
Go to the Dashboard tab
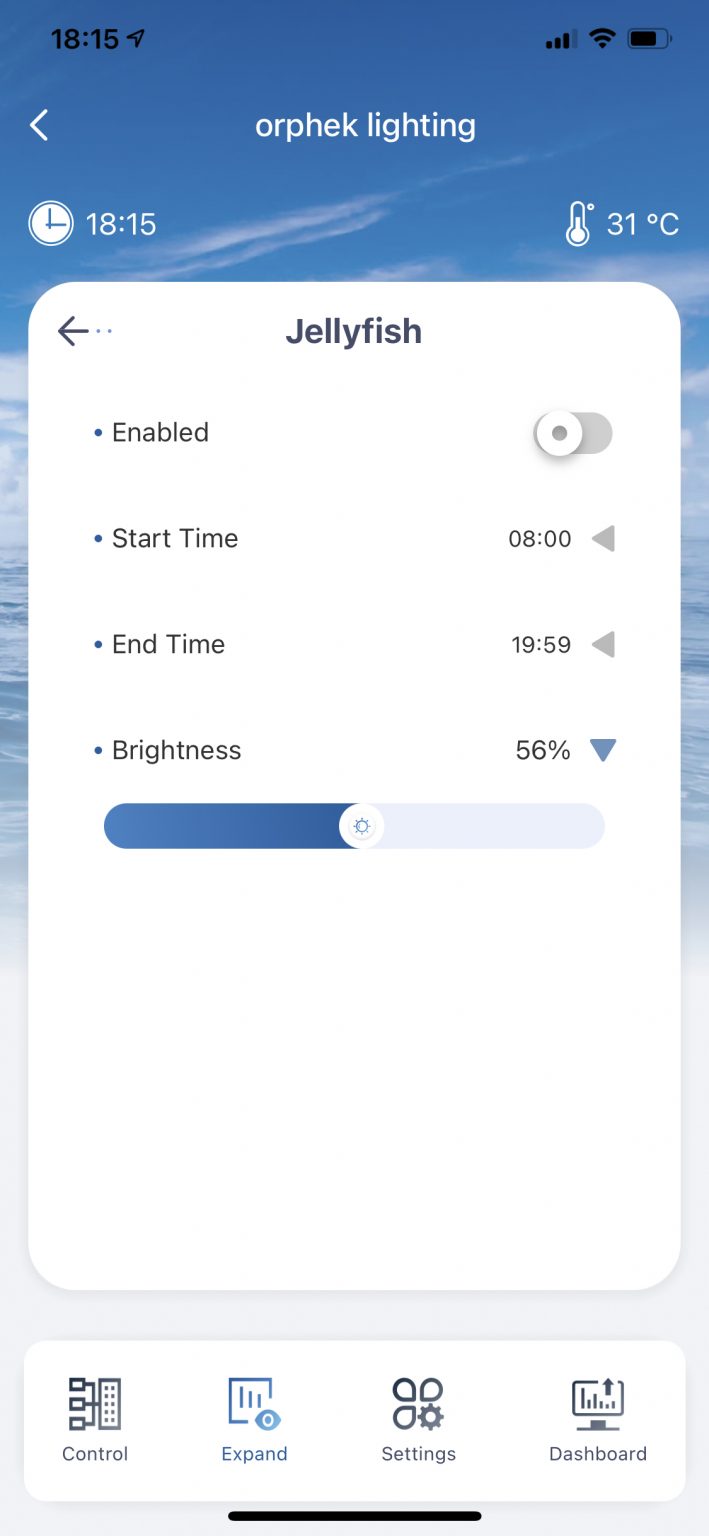point(598,1419)
